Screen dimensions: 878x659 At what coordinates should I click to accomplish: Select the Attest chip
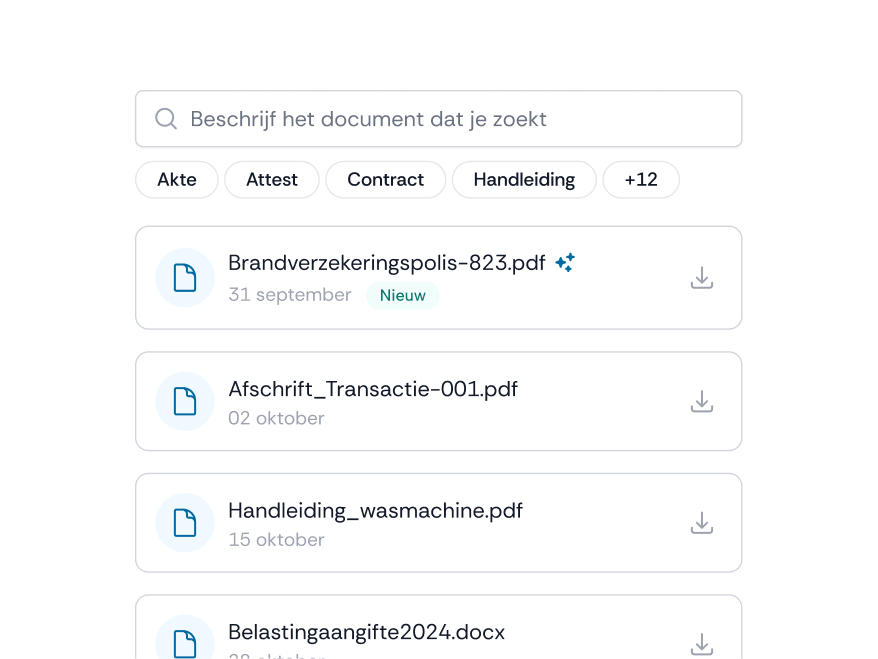tap(272, 180)
